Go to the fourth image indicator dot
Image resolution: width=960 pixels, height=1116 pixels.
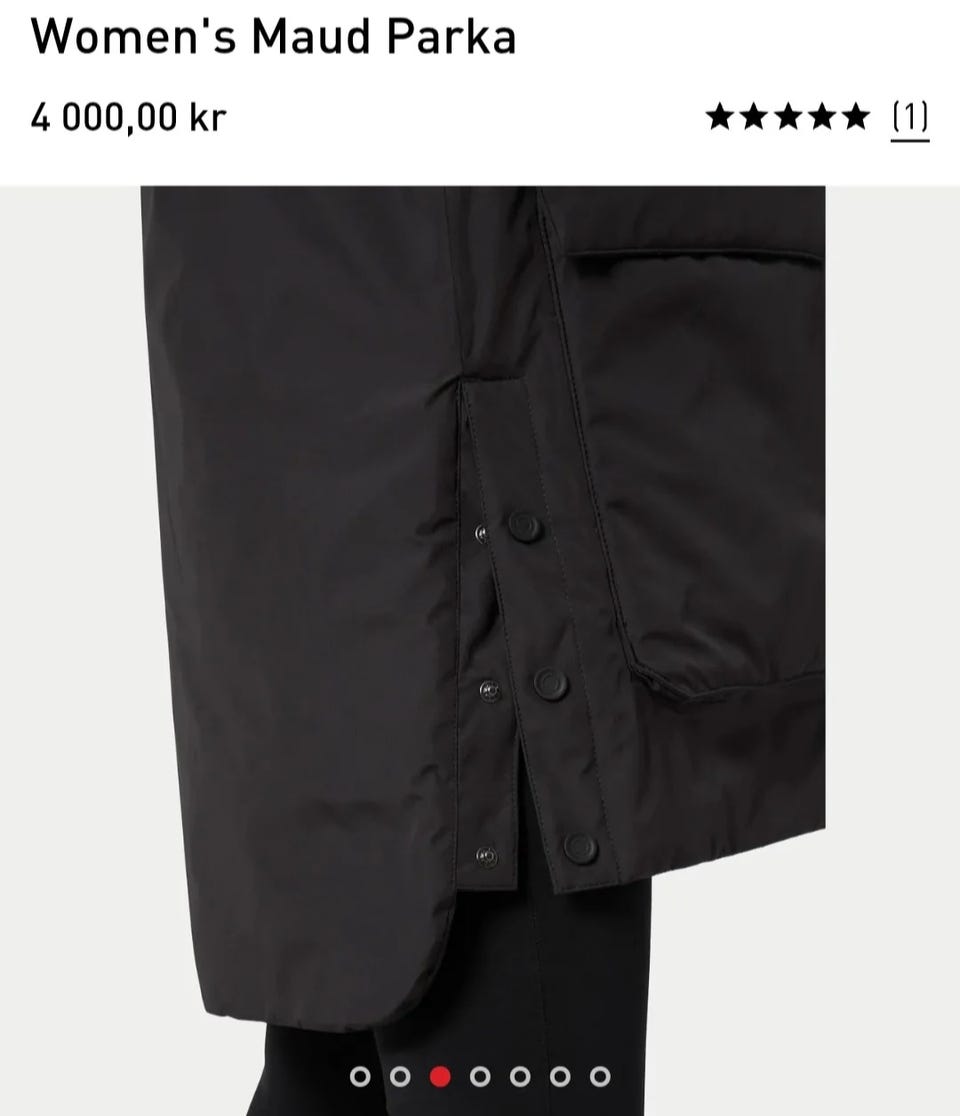tap(480, 1077)
